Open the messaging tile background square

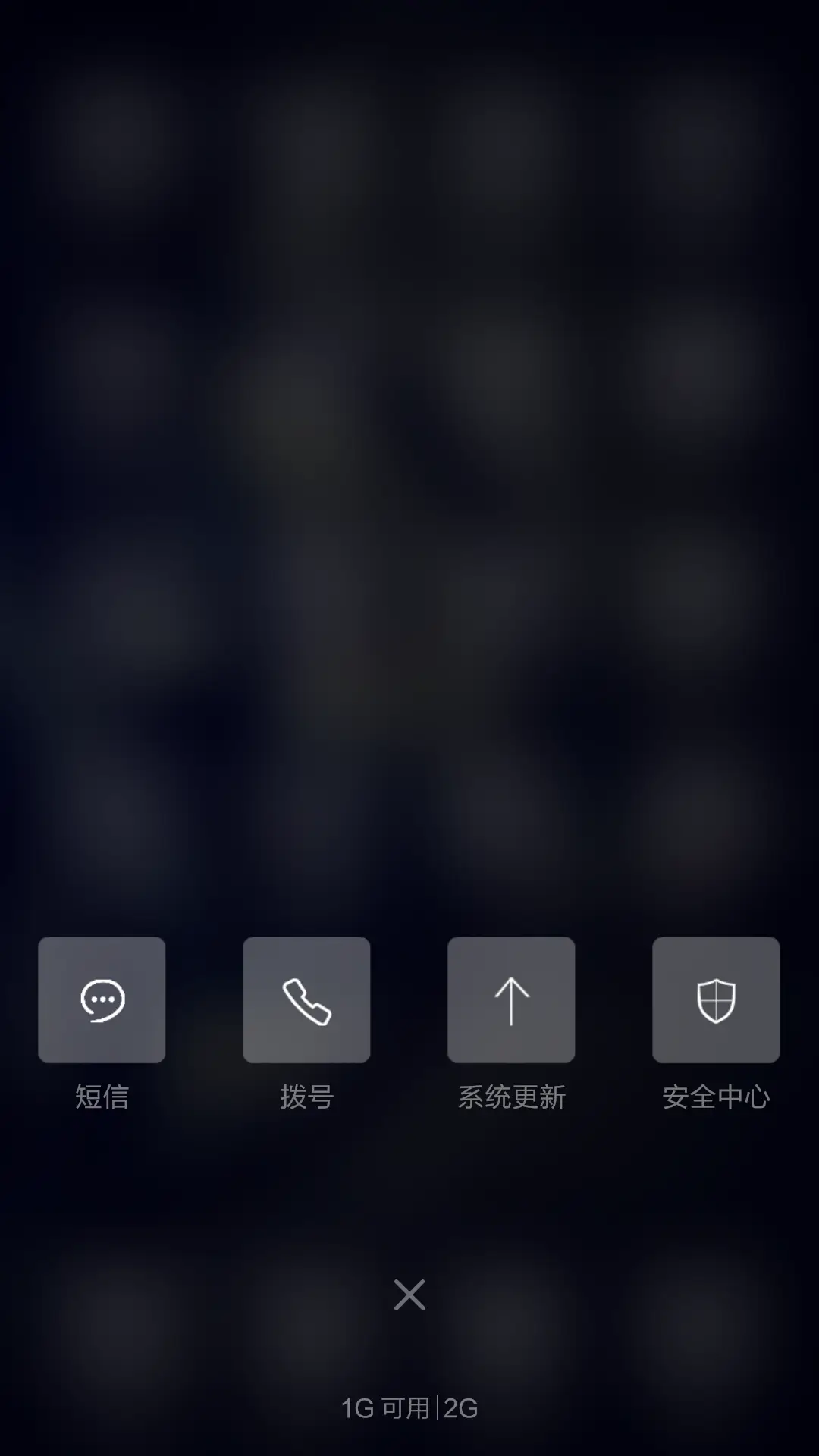102,999
